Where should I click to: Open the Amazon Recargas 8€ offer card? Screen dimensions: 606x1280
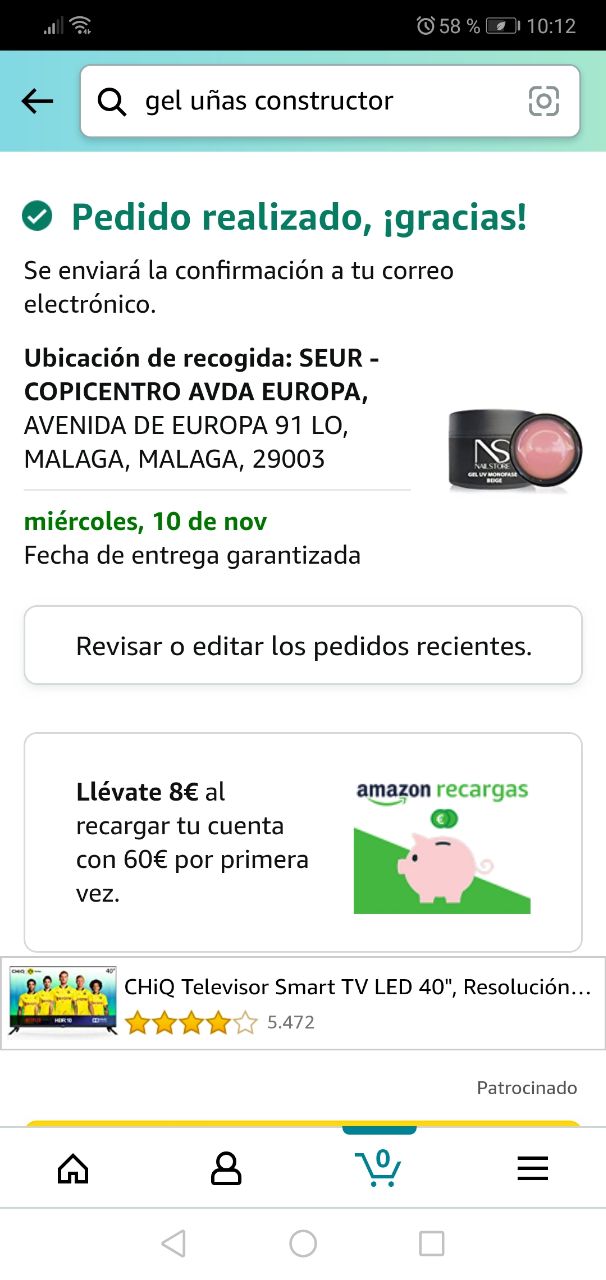pos(303,842)
